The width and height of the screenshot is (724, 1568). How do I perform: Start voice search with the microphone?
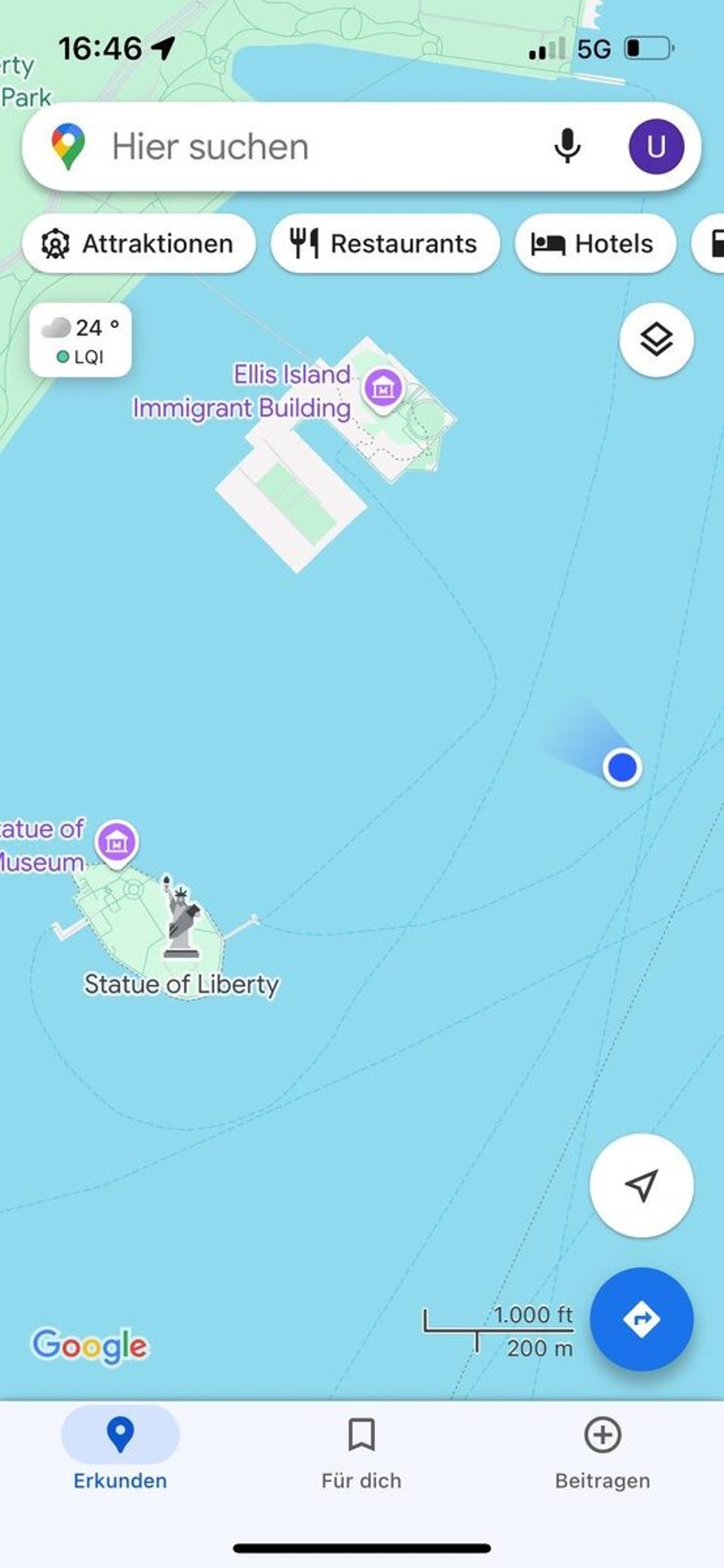click(567, 146)
